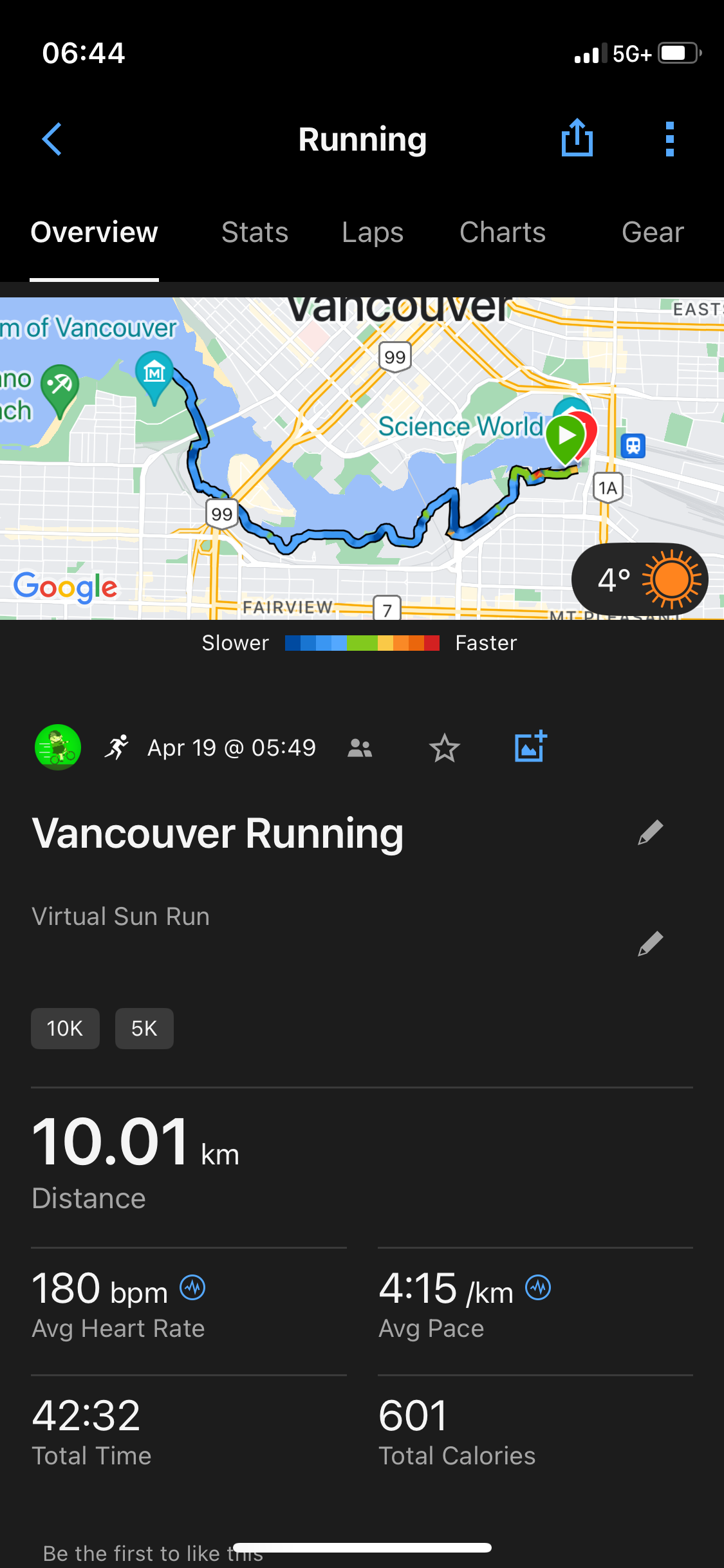The height and width of the screenshot is (1568, 724).
Task: Open the Charts tab
Action: pos(502,232)
